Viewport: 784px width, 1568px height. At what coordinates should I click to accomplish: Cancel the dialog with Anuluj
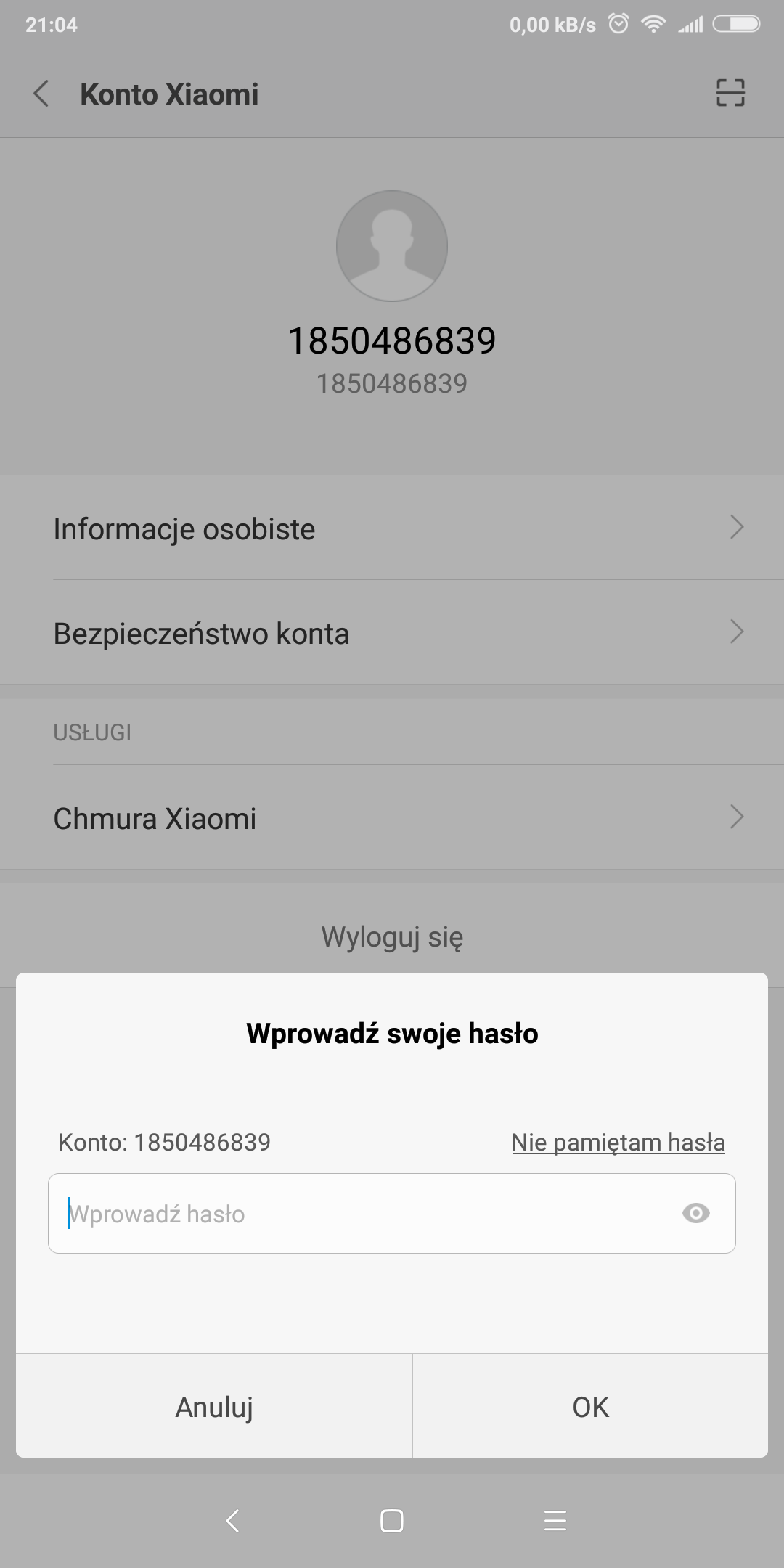214,1407
